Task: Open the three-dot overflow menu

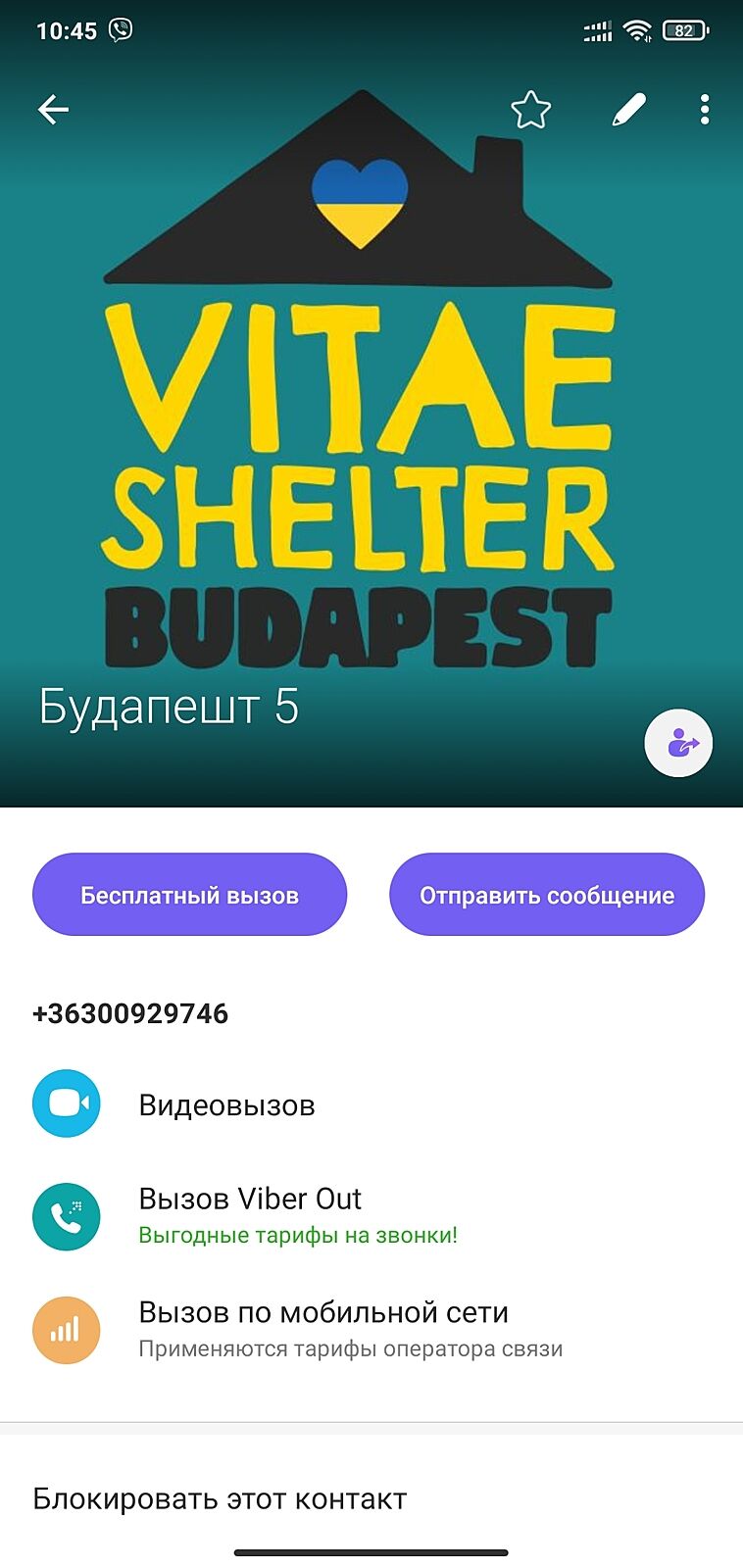Action: coord(705,110)
